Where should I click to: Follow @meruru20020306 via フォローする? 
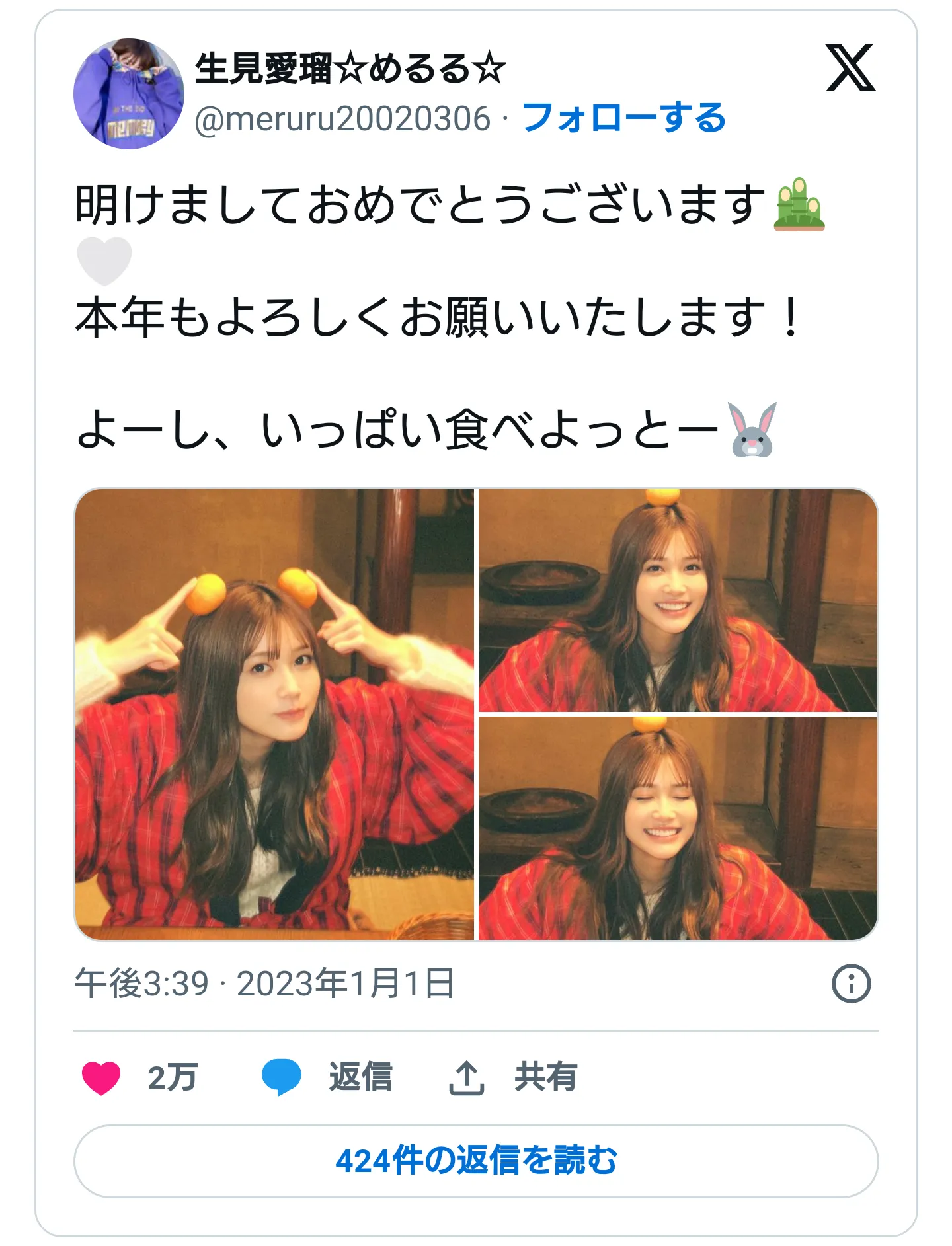click(x=623, y=118)
